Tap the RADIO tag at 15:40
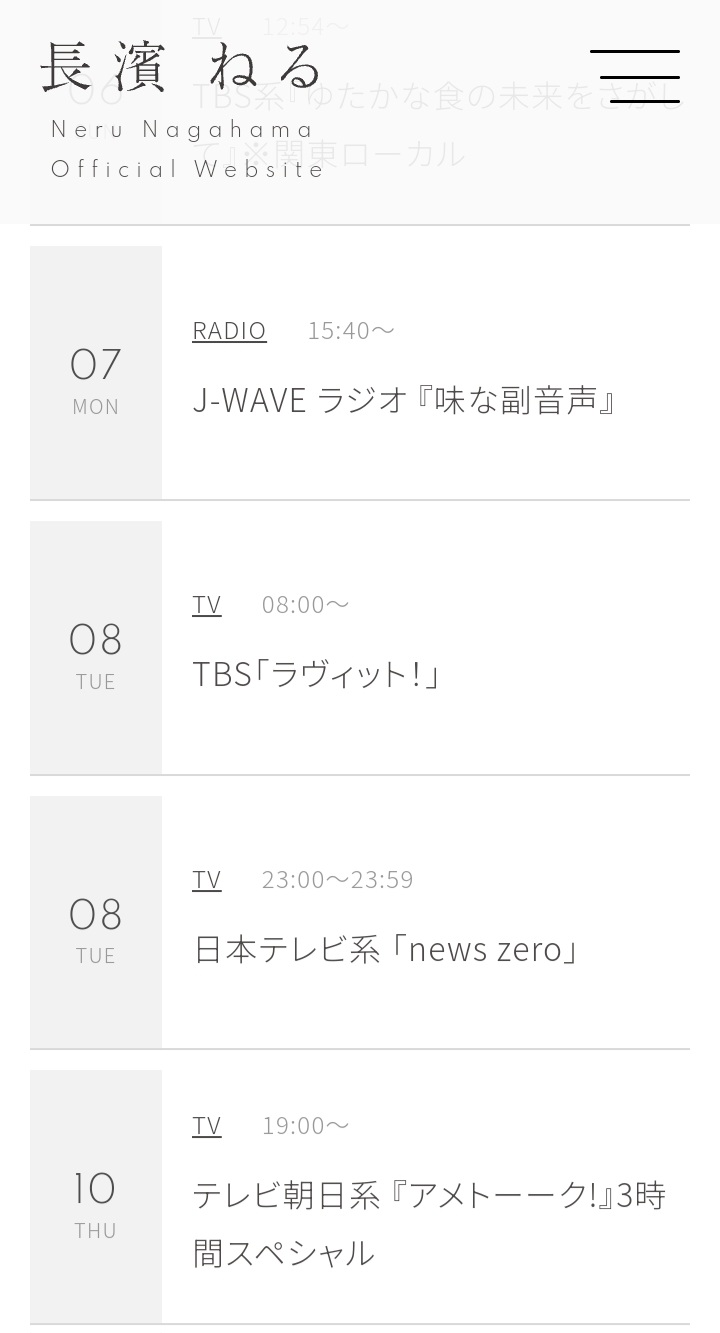Screen dimensions: 720x1333 click(x=229, y=330)
